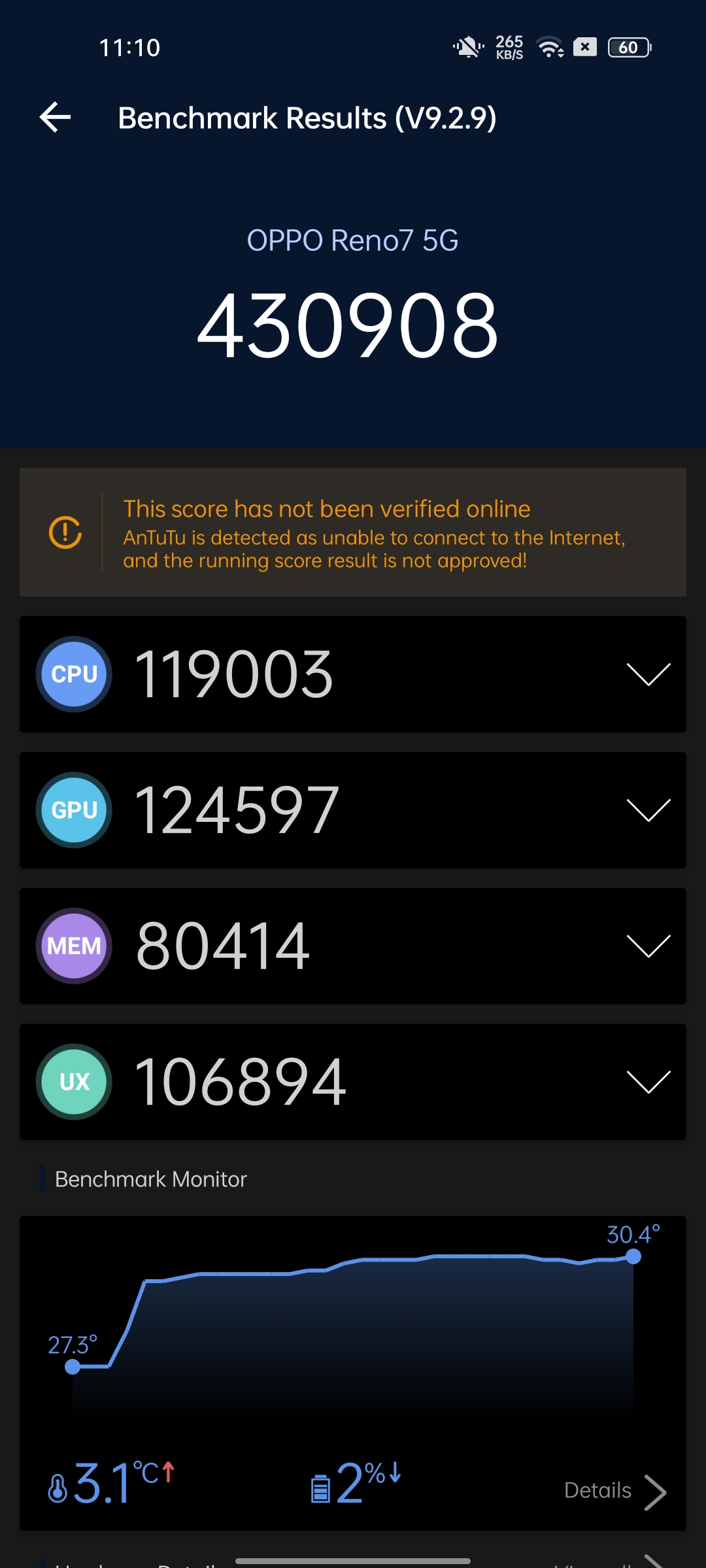
Task: Expand the UX score 106894 row
Action: point(353,1082)
